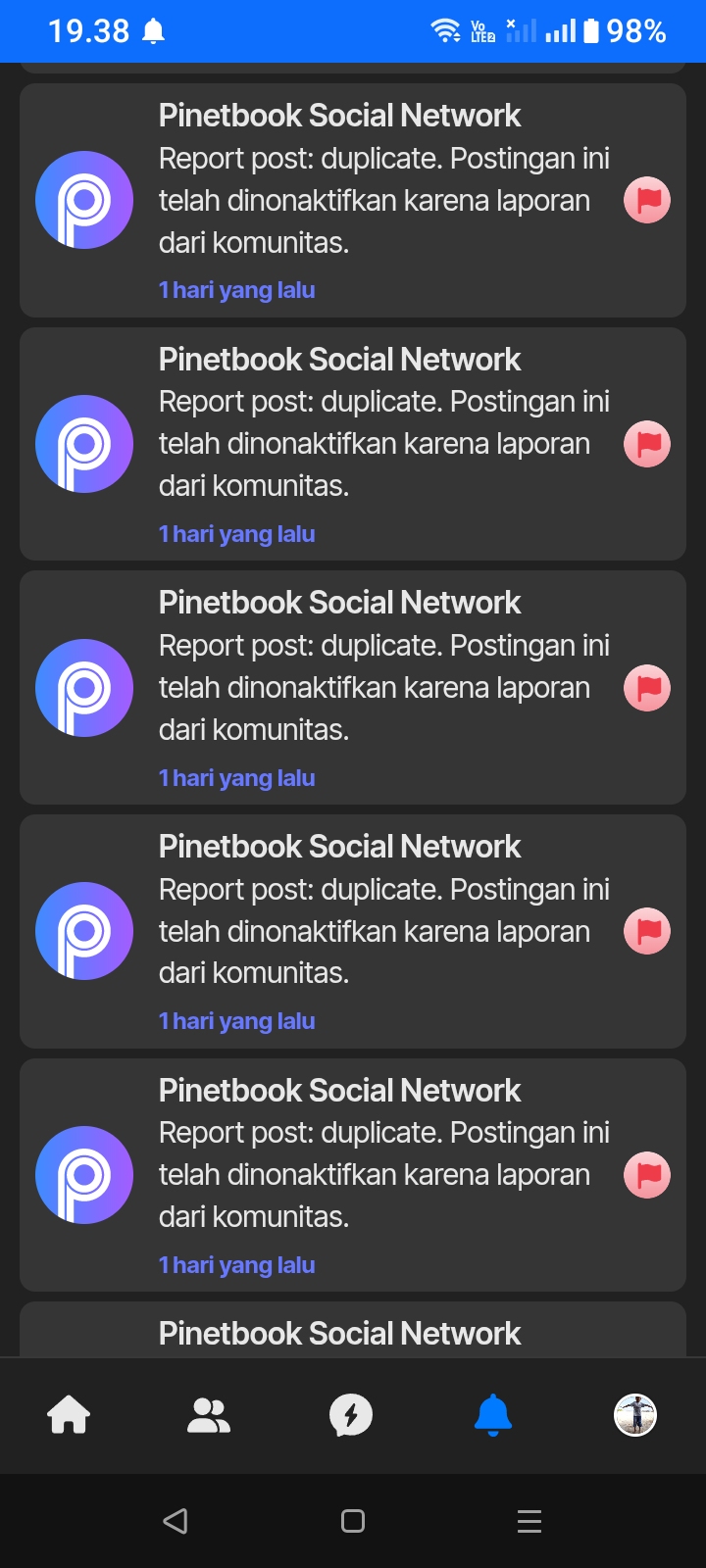Switch to the lightning chat tab
Screen dimensions: 706x1568
pos(351,1415)
